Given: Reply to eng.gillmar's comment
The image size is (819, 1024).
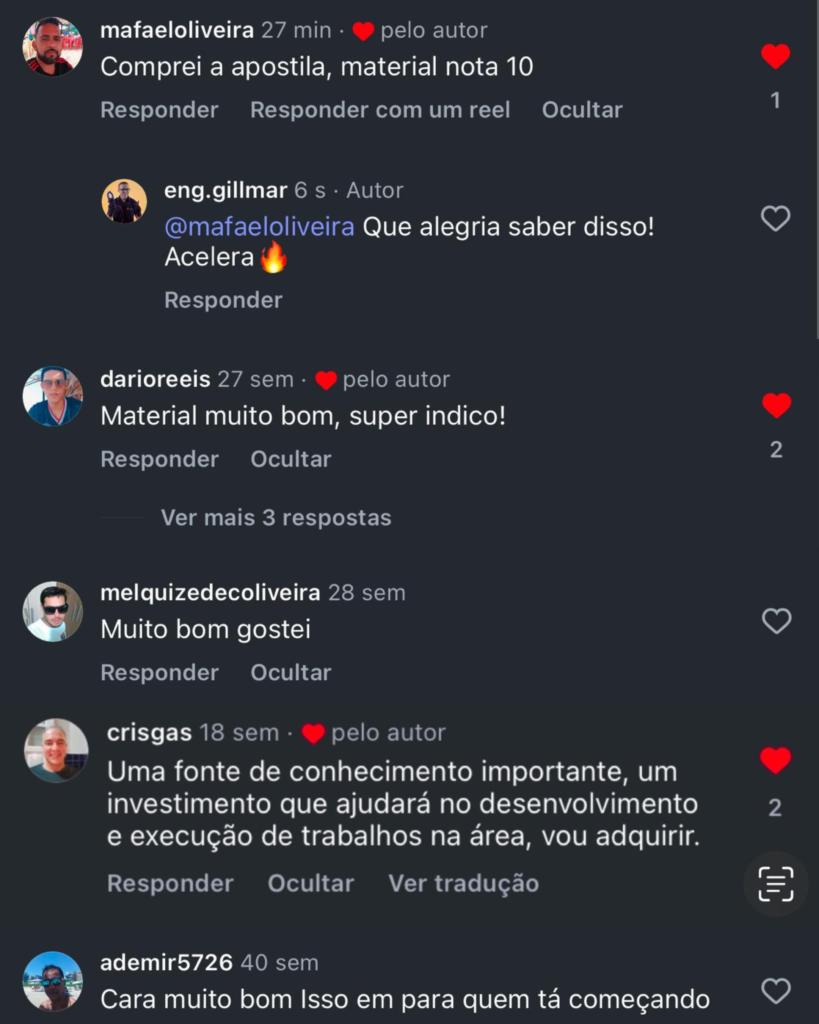Looking at the screenshot, I should (223, 300).
